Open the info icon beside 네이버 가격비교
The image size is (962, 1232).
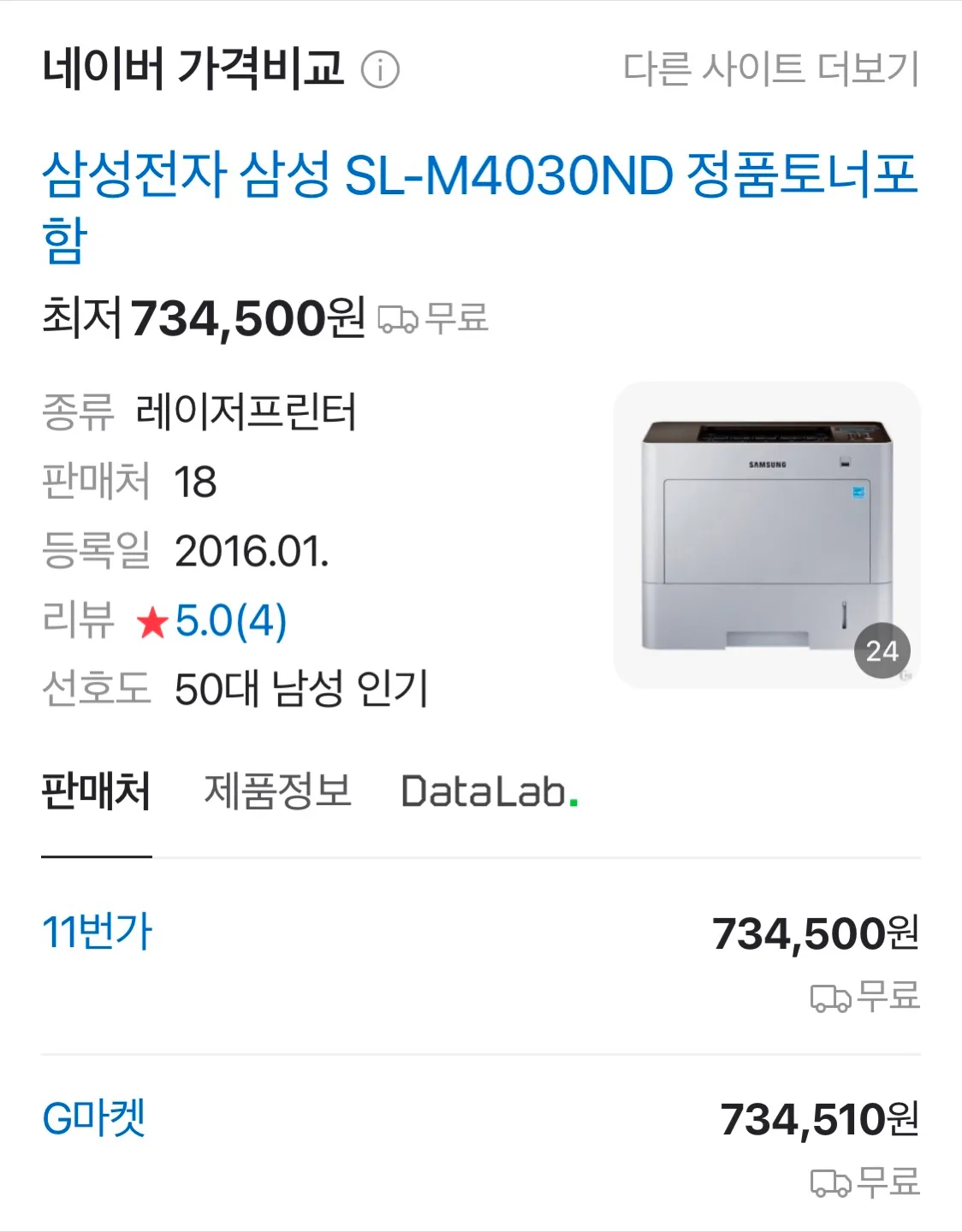(x=380, y=69)
